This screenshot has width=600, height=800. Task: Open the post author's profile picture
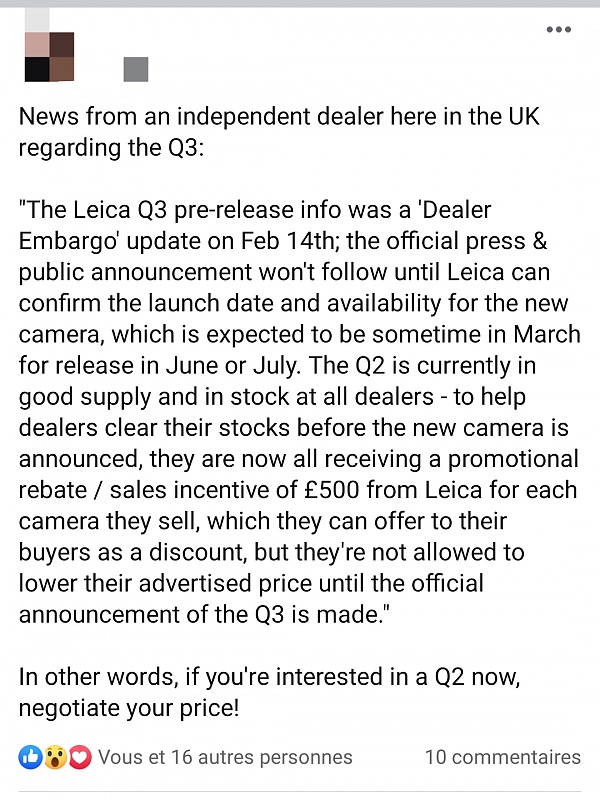(49, 56)
